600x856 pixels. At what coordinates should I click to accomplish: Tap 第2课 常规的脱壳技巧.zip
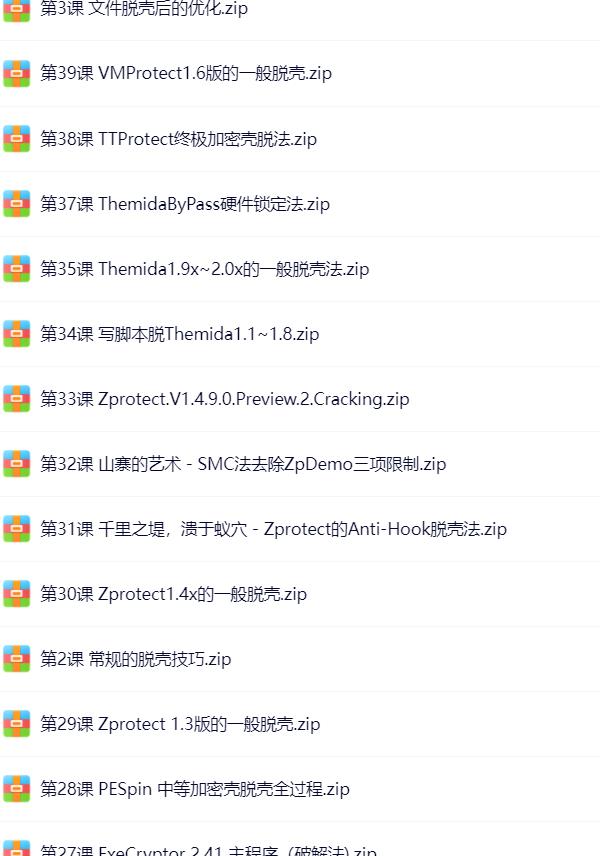136,659
